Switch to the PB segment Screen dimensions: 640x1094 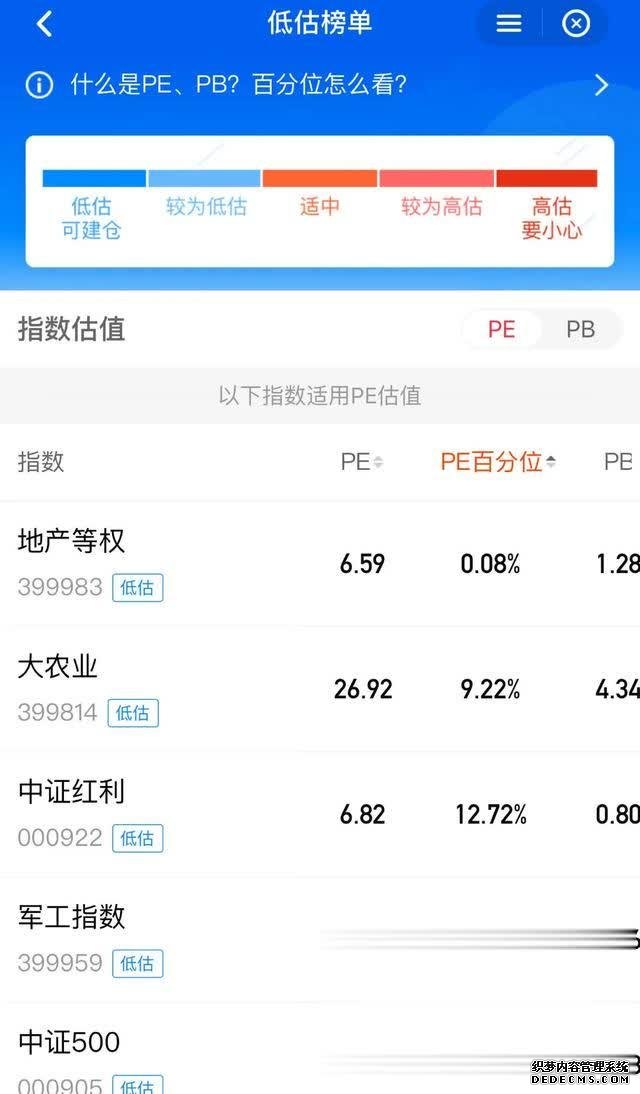tap(581, 329)
